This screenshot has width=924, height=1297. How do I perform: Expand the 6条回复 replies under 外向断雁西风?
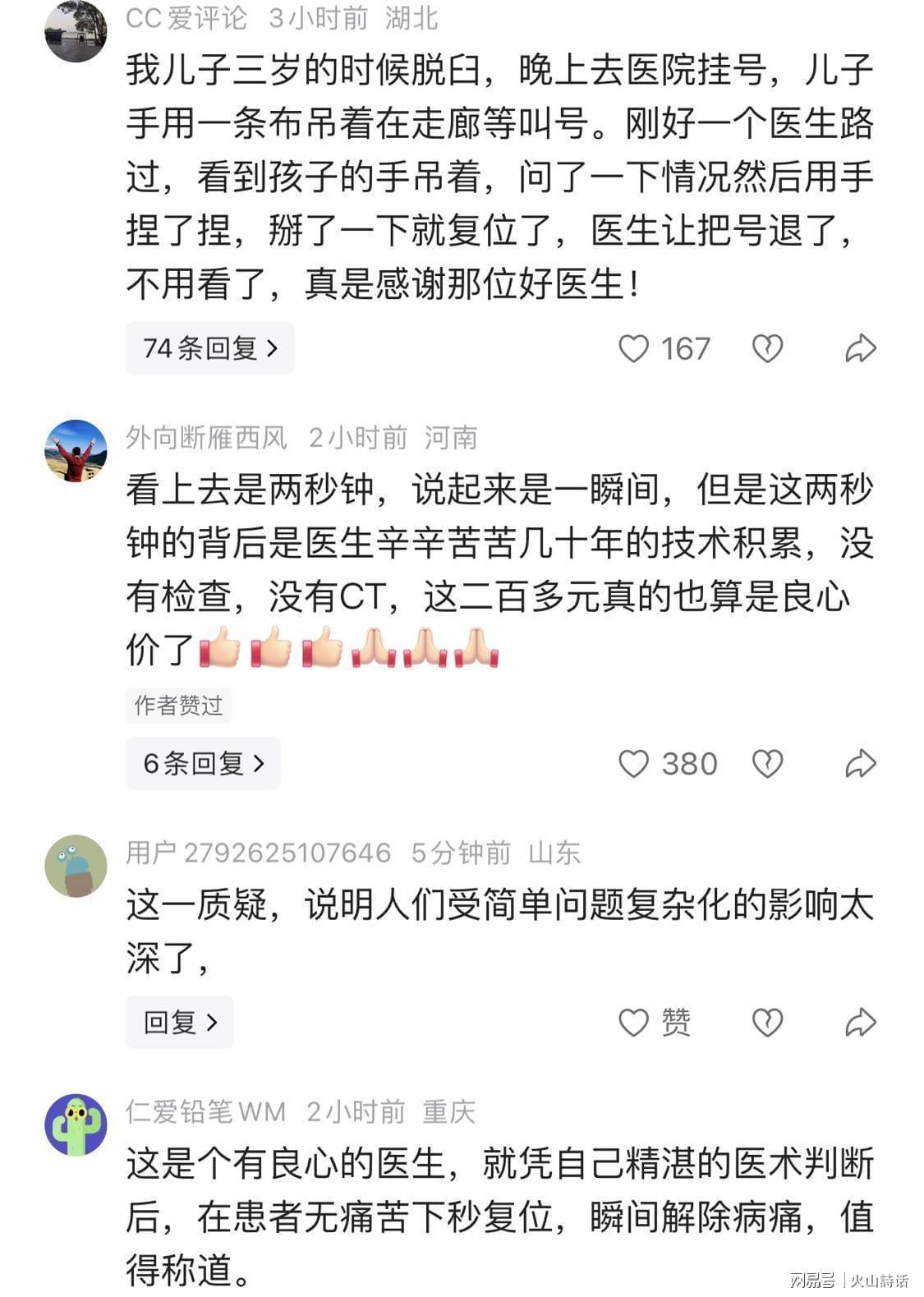point(203,764)
